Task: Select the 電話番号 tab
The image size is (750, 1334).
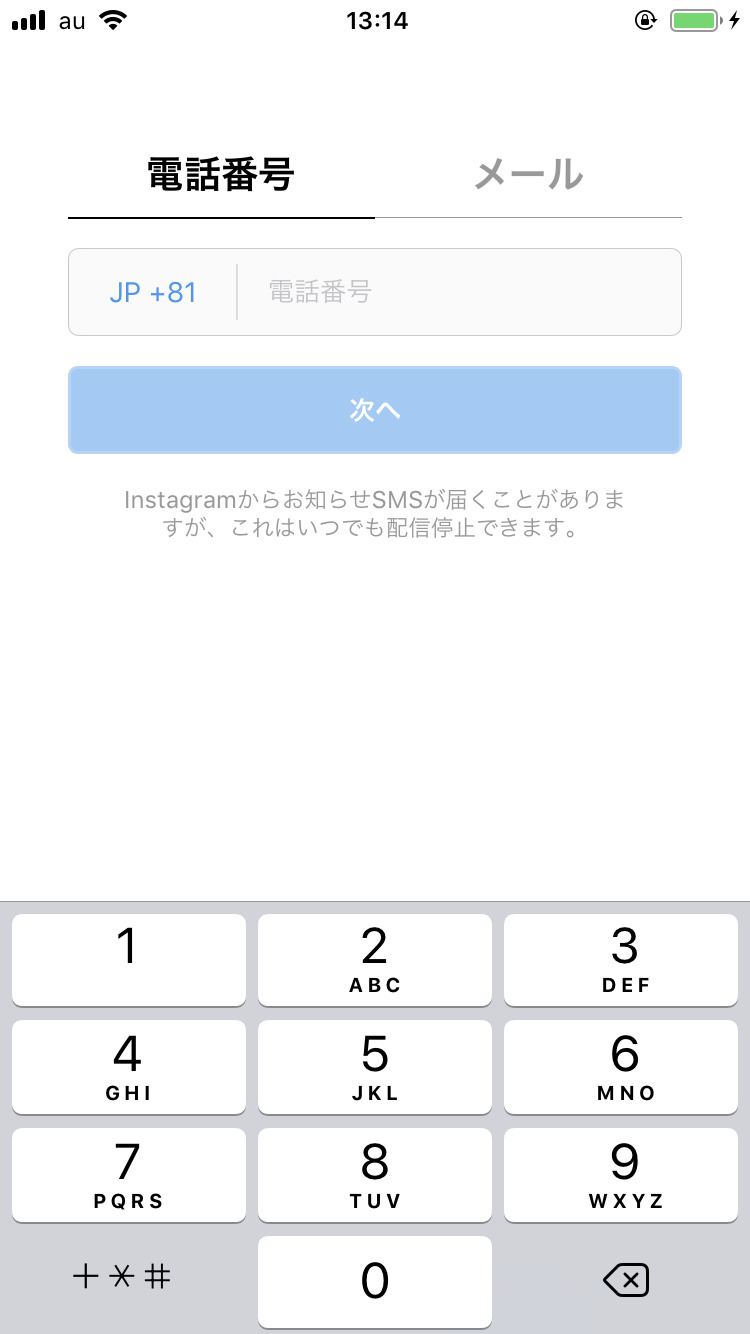Action: tap(221, 176)
